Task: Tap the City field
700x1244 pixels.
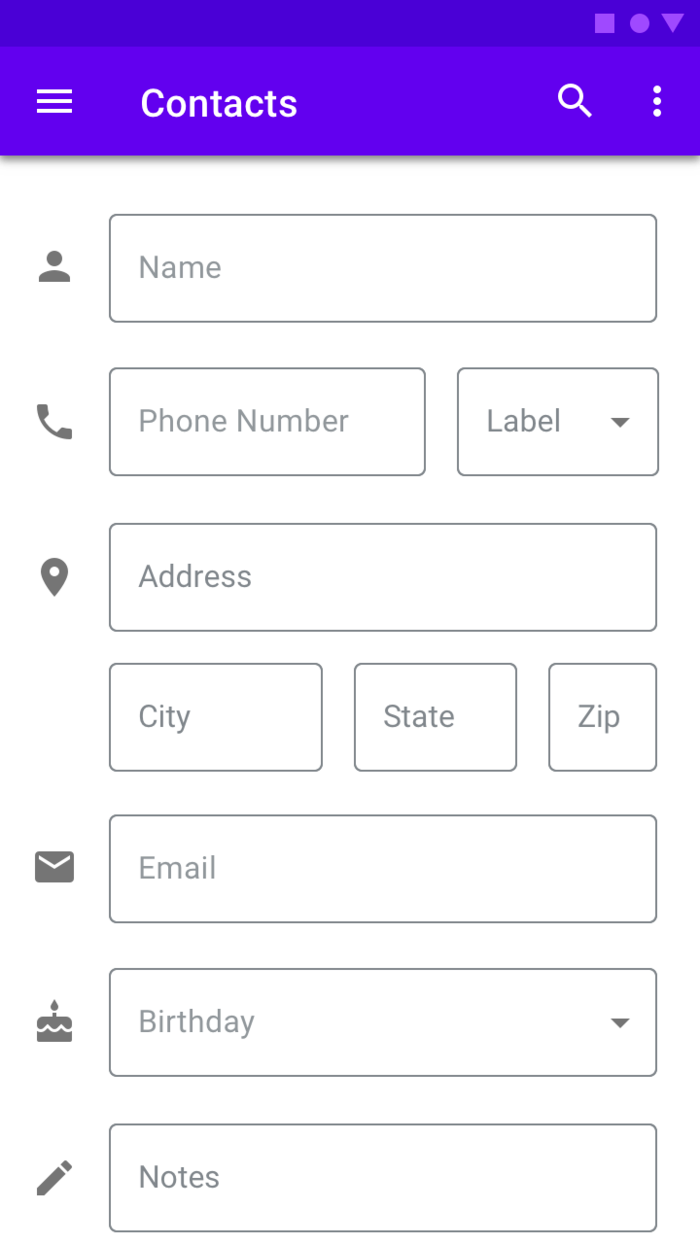Action: click(215, 717)
